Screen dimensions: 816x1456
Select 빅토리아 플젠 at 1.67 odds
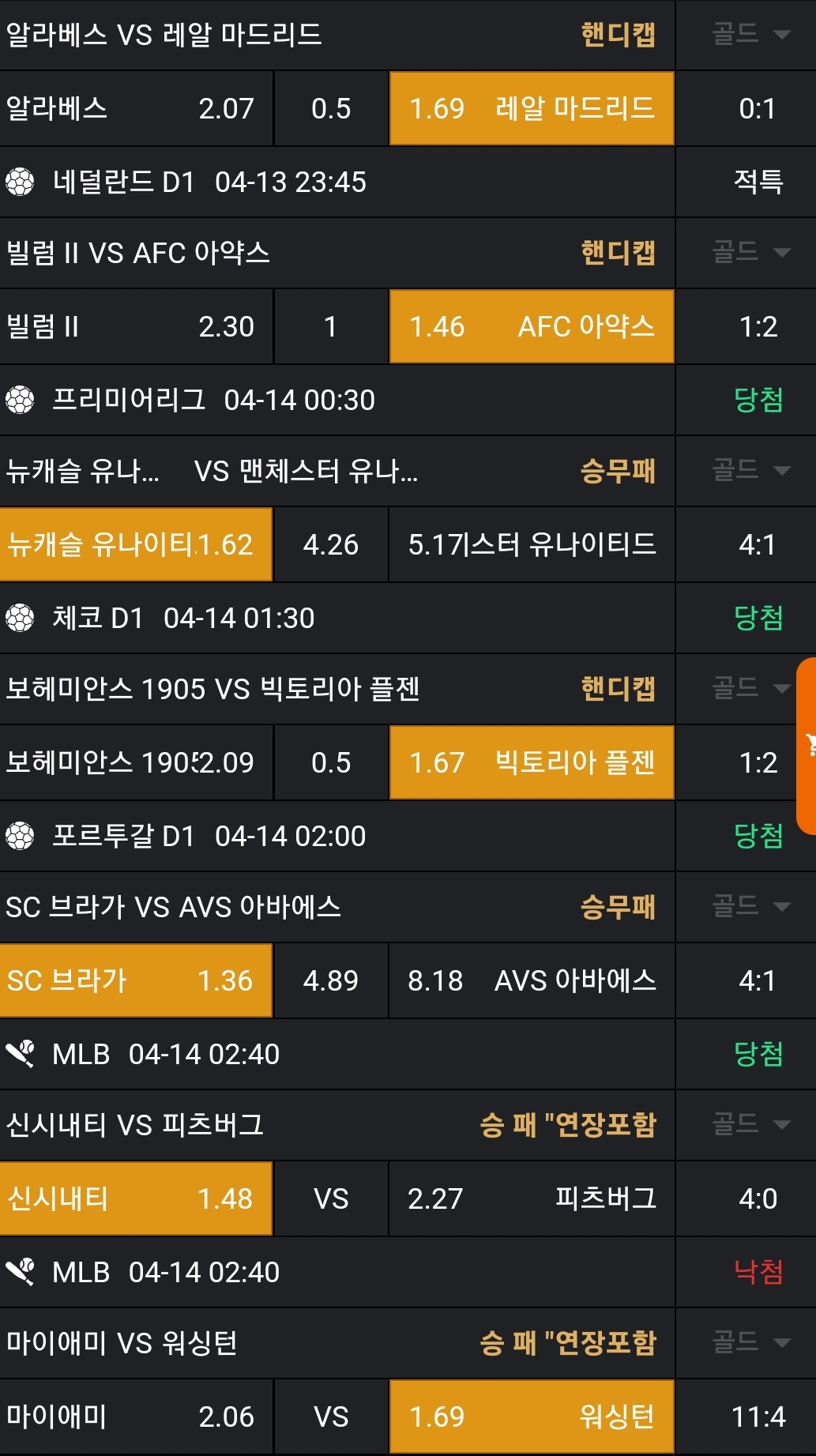532,762
